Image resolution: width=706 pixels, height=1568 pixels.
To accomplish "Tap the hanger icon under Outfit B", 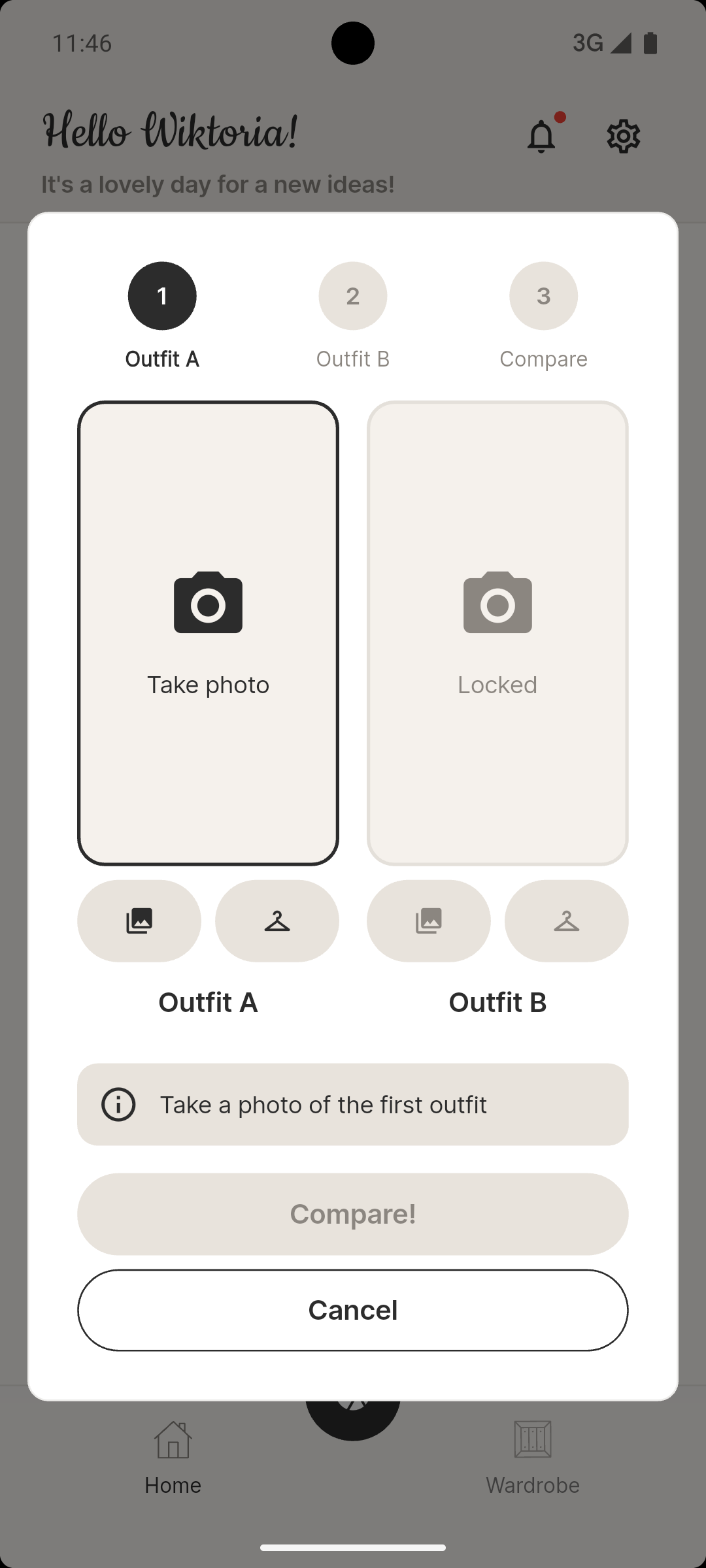I will click(566, 921).
